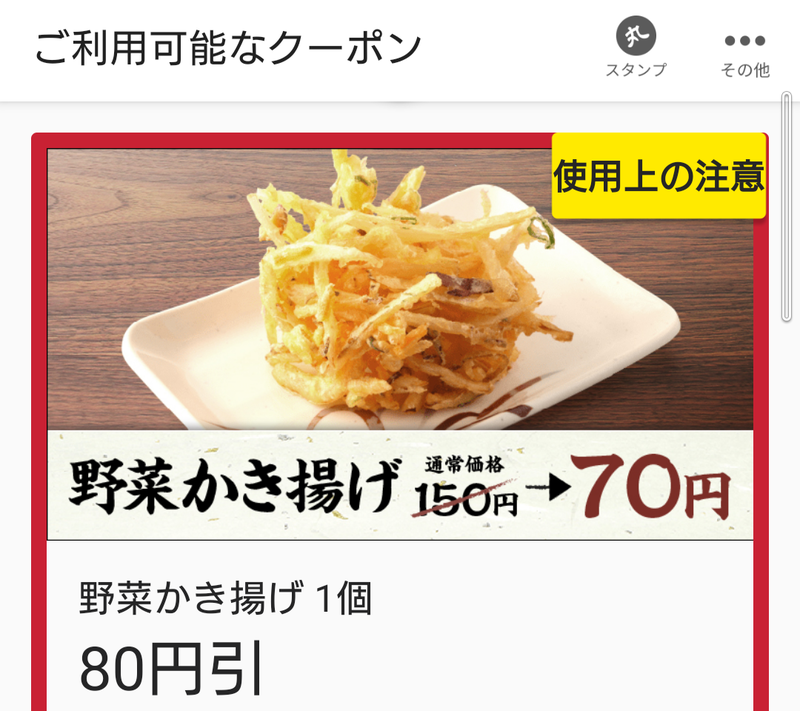
Task: Tap the 使用上の注意 button
Action: (x=659, y=176)
